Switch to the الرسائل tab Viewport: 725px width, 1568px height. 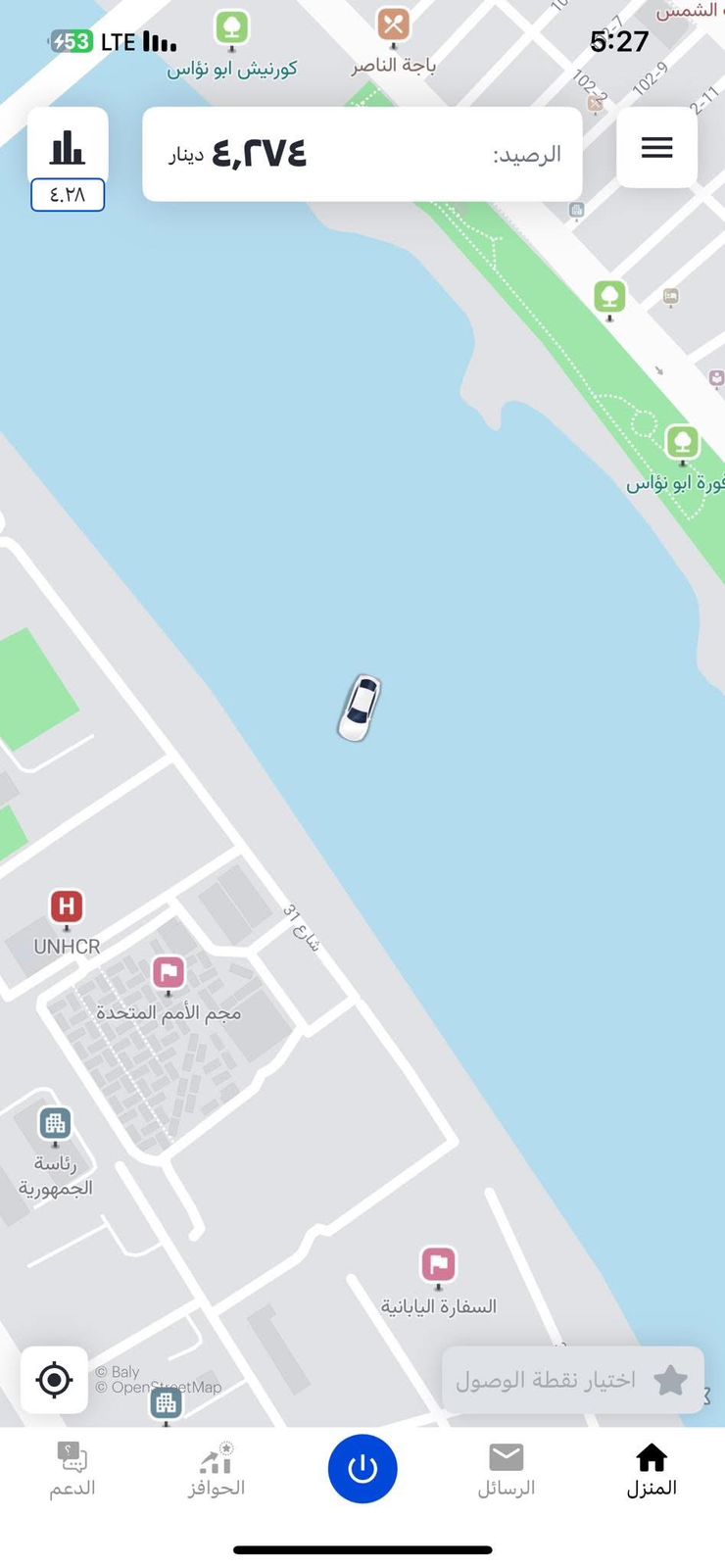click(507, 1470)
